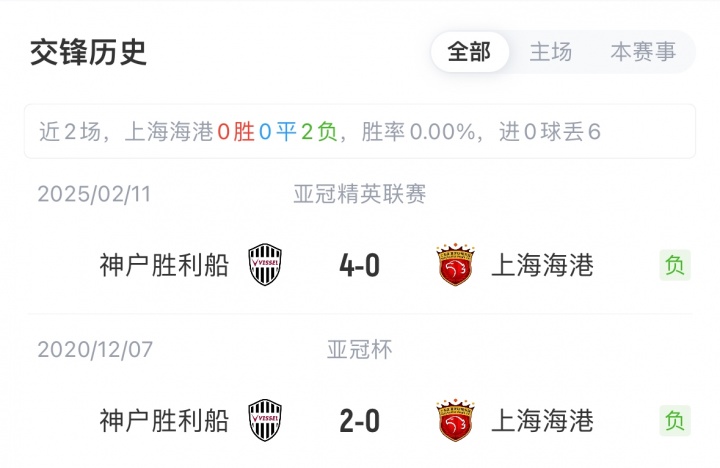Image resolution: width=720 pixels, height=468 pixels.
Task: Open the 2020/12/07 亚冠杯 2-0 match
Action: (x=359, y=421)
